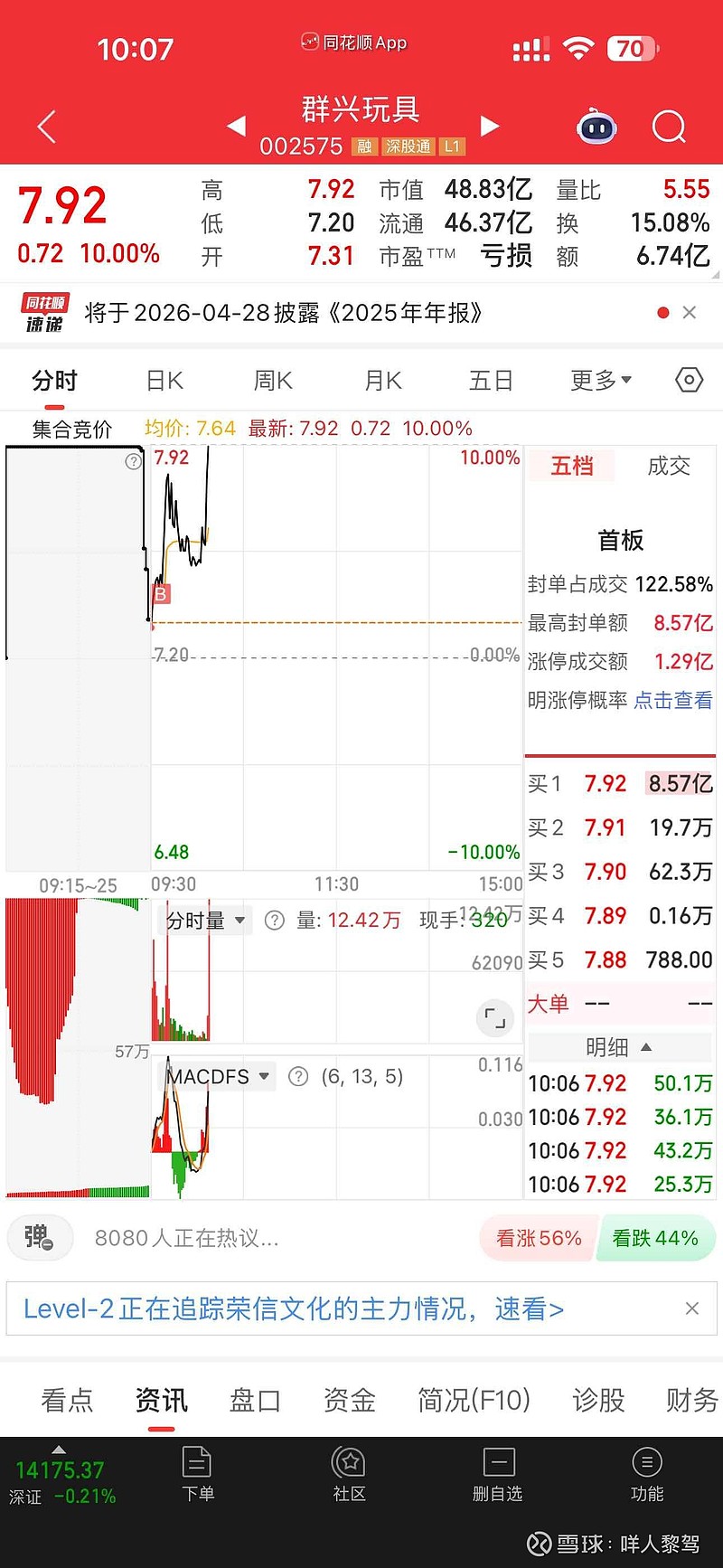Viewport: 723px width, 1568px height.
Task: Vote bullish by tapping 看涨56%
Action: tap(538, 1237)
